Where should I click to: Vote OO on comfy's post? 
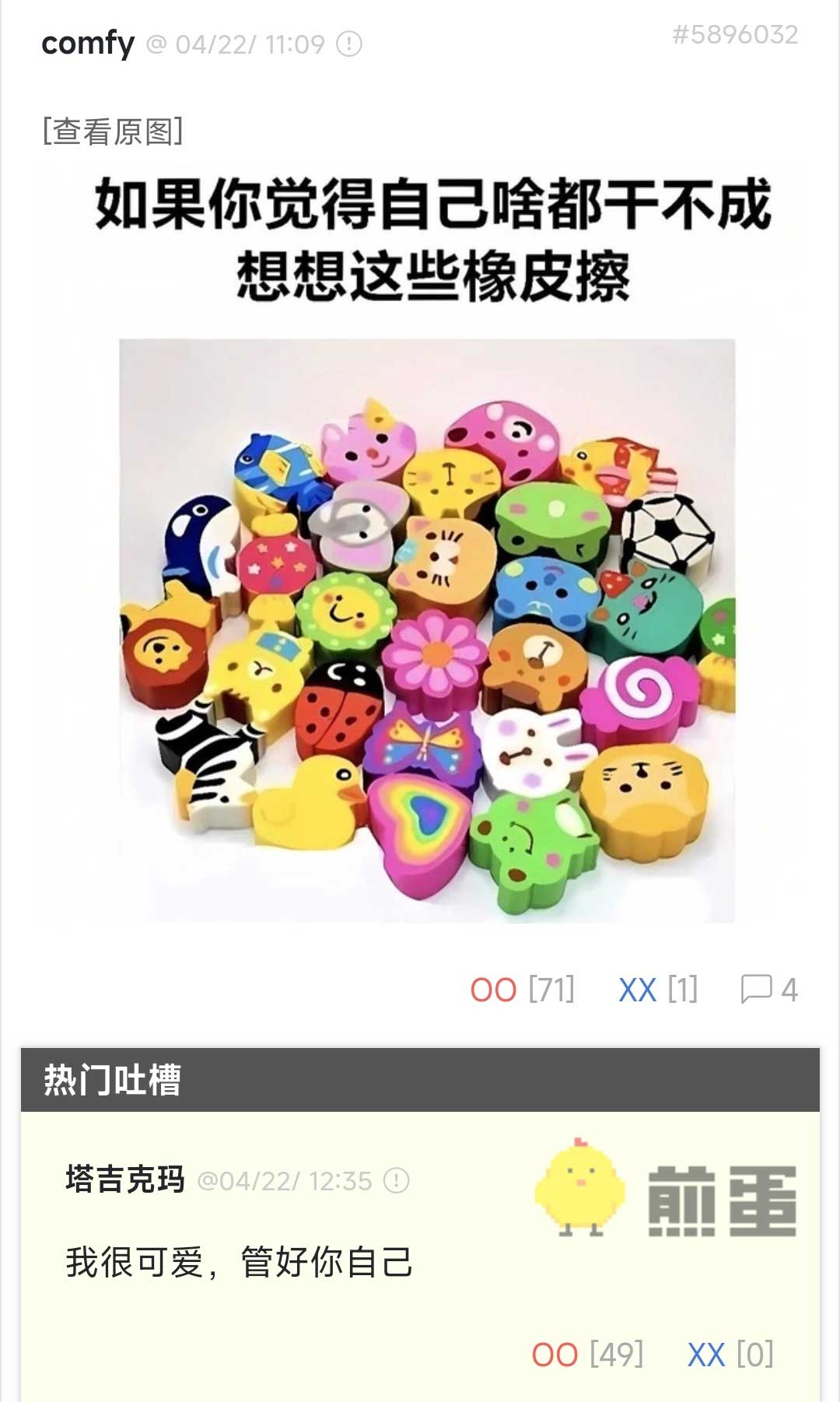(493, 990)
